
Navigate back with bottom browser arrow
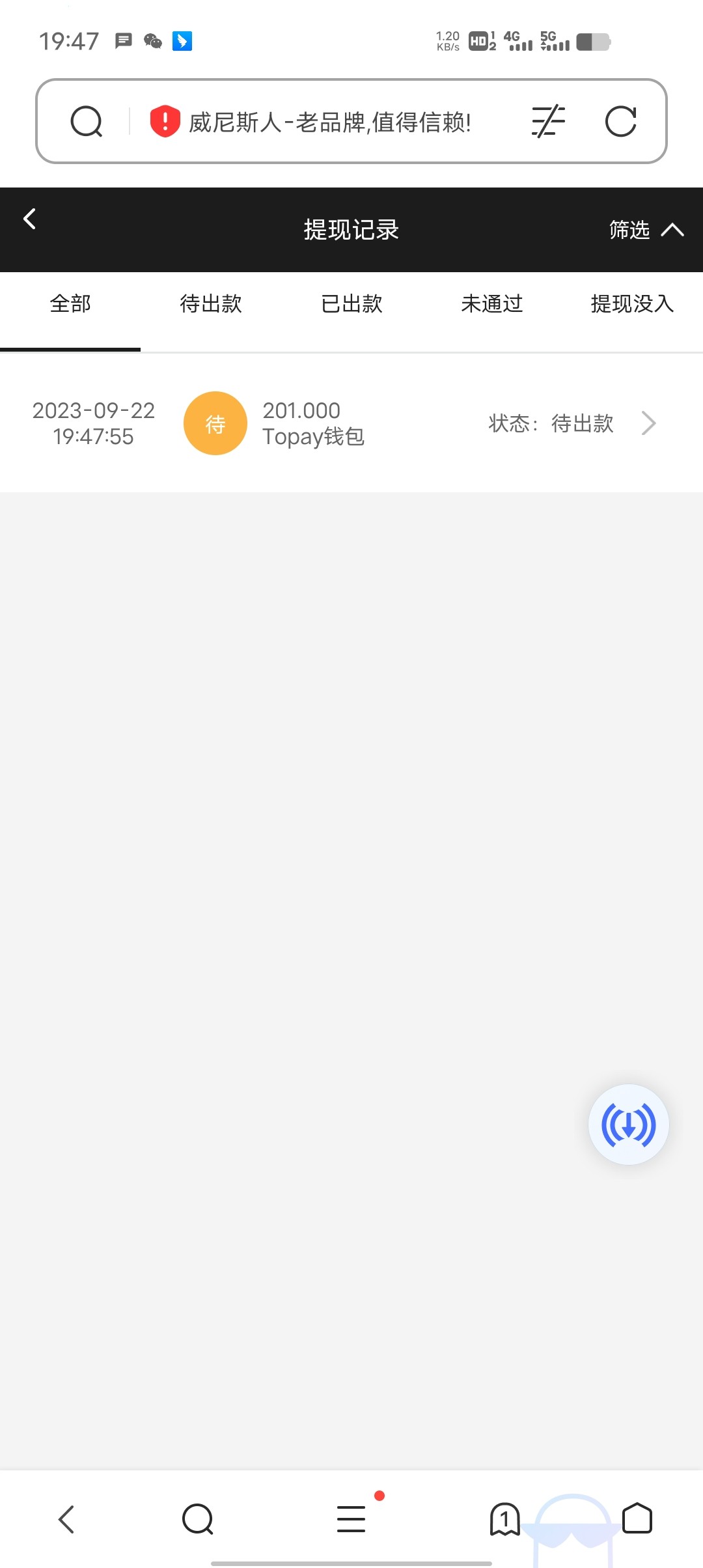tap(66, 1519)
